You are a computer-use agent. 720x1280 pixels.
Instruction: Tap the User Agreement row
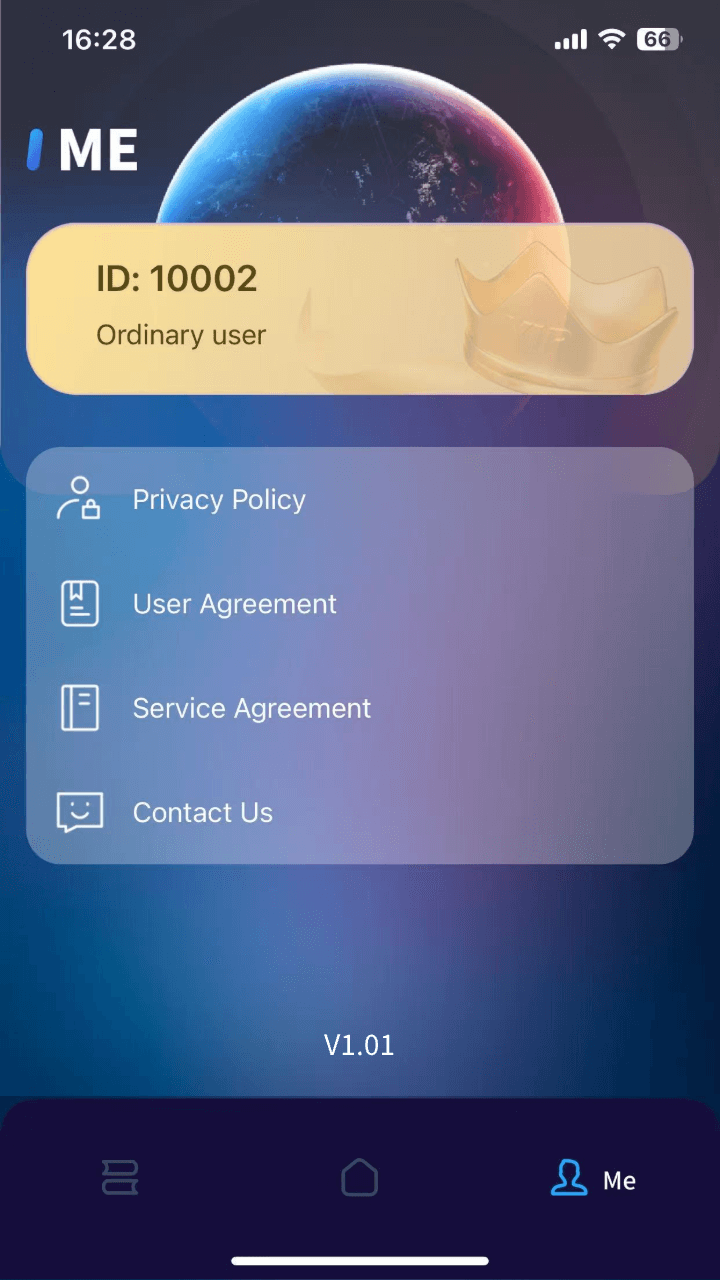[x=234, y=603]
